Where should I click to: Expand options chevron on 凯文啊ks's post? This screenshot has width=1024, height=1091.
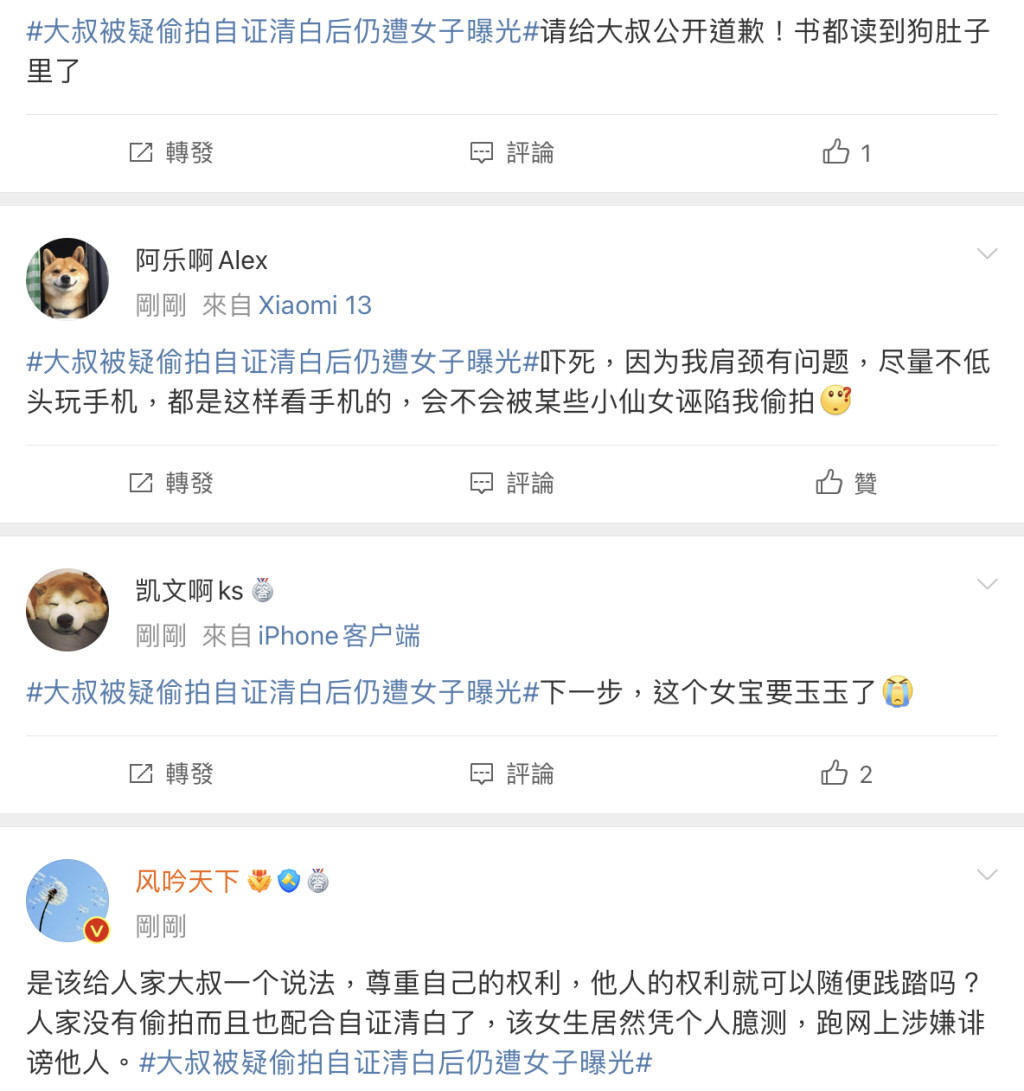[987, 584]
